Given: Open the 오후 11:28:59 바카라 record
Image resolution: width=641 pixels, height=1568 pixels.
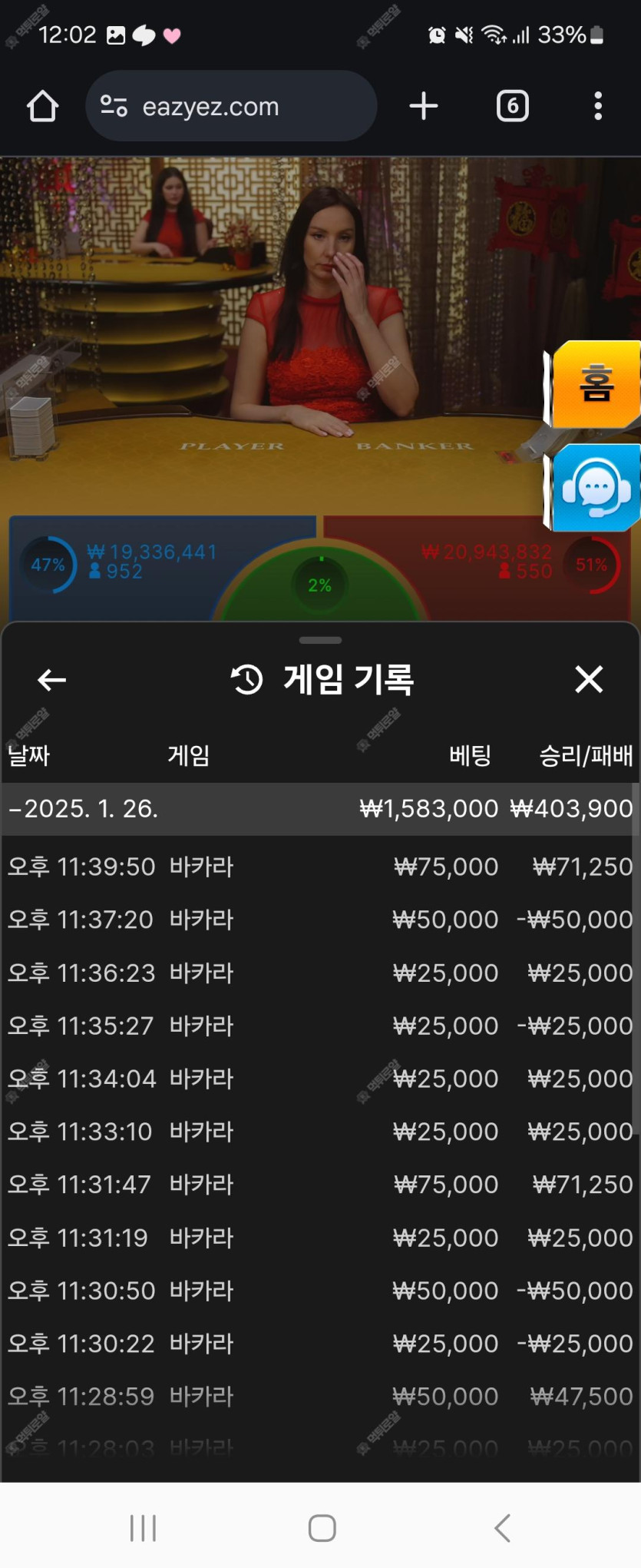Looking at the screenshot, I should (x=319, y=1397).
